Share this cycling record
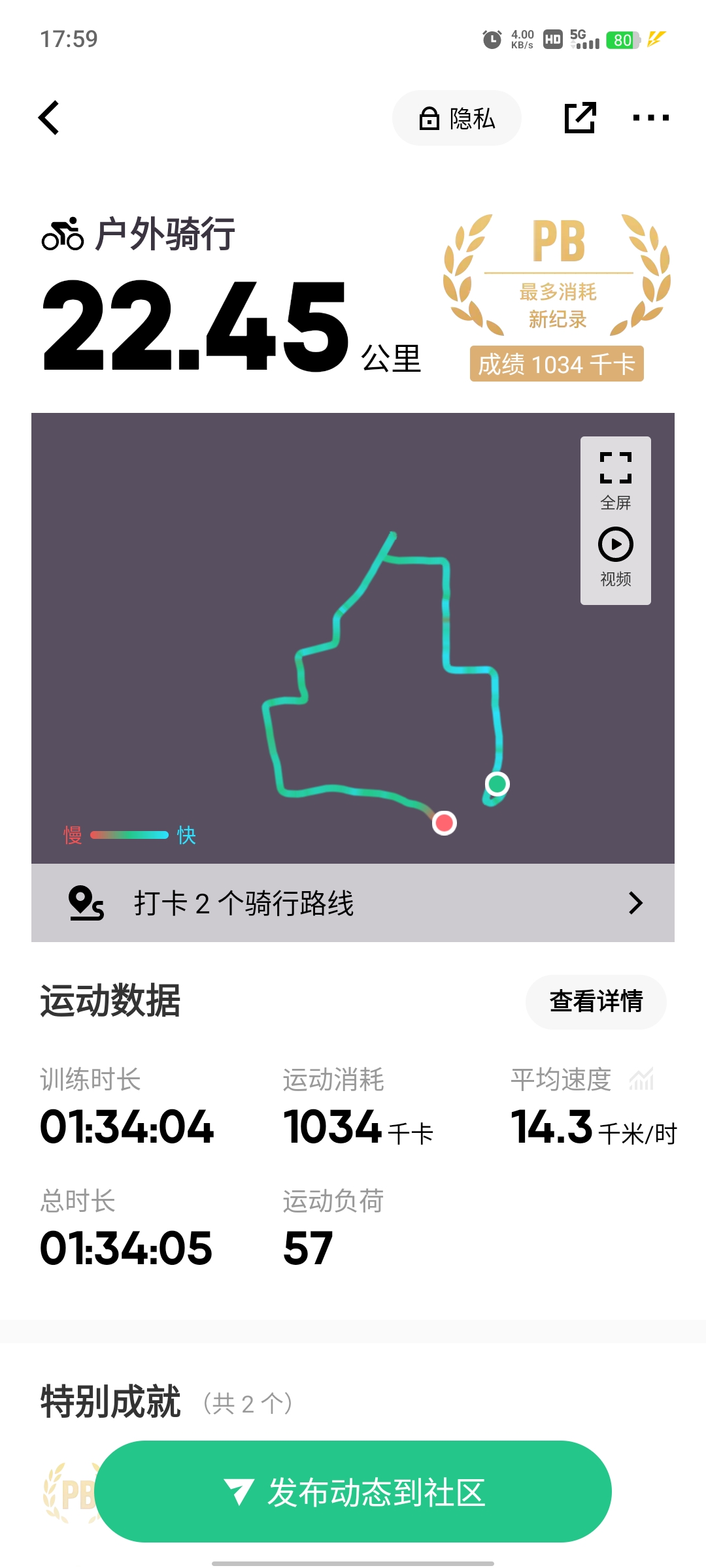The width and height of the screenshot is (706, 1568). pyautogui.click(x=580, y=118)
